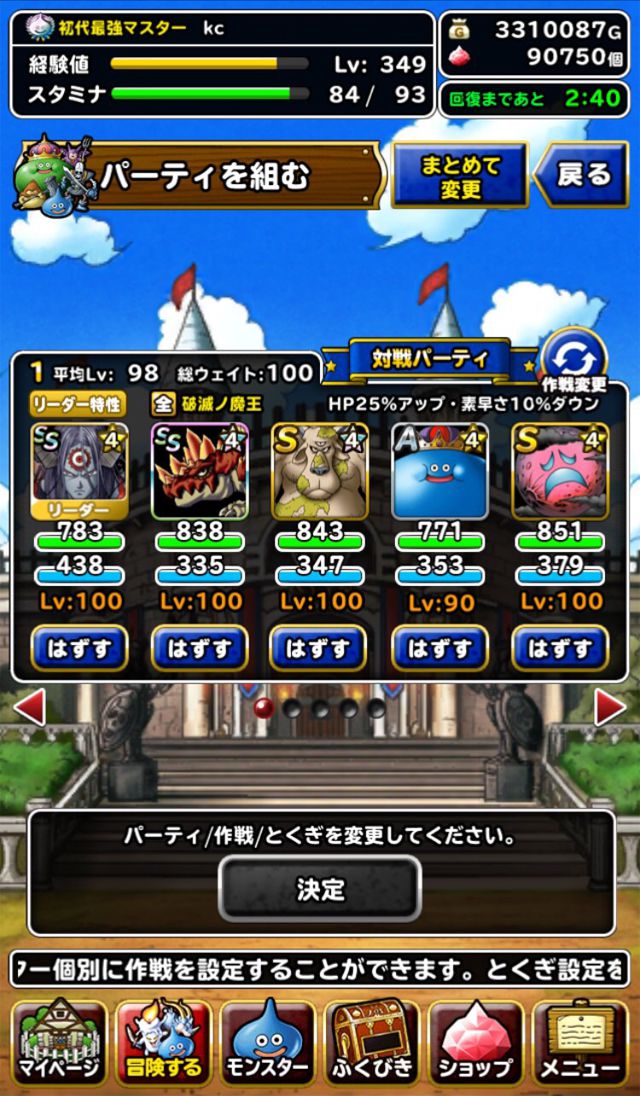
Task: Select the red dragon monster portrait
Action: point(200,471)
